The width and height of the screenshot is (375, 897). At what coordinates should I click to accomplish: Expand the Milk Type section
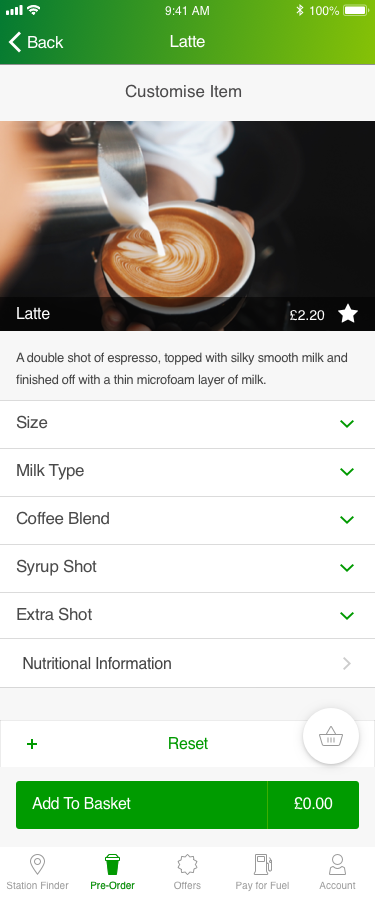point(188,472)
